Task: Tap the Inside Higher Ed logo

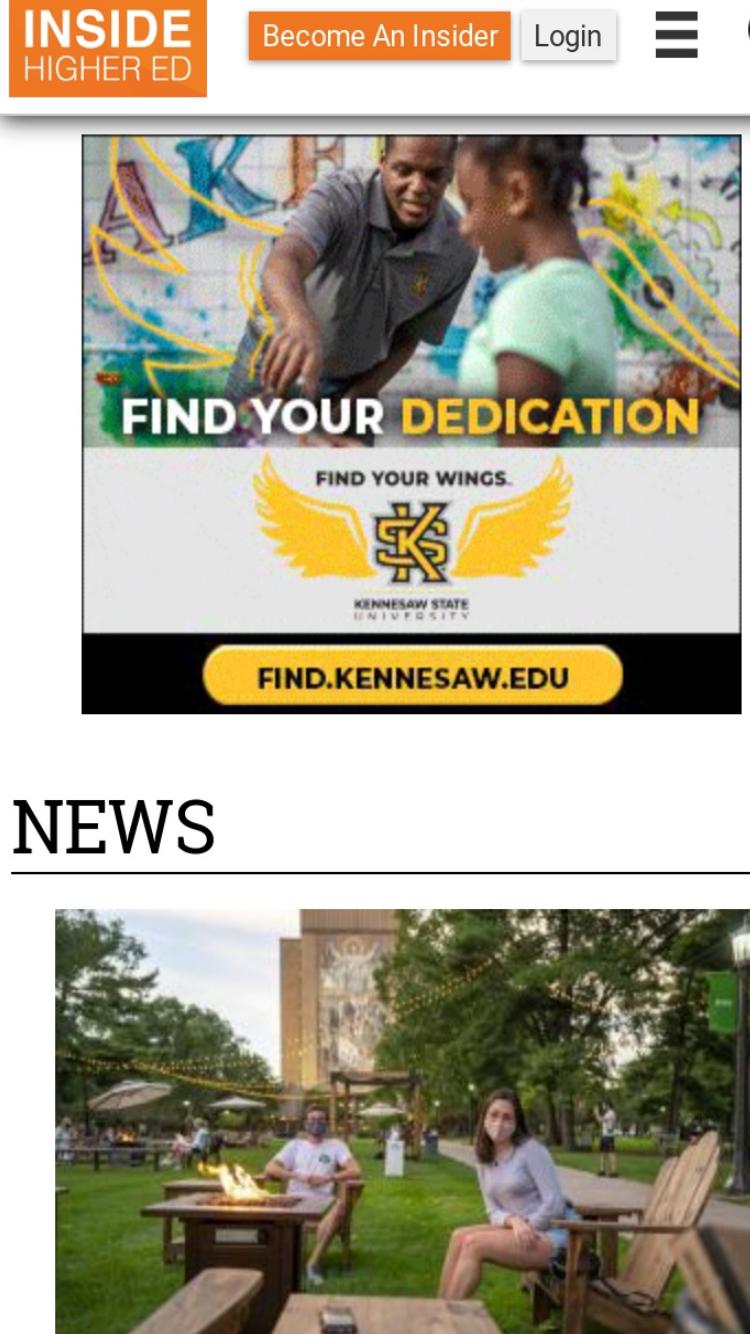Action: point(108,47)
